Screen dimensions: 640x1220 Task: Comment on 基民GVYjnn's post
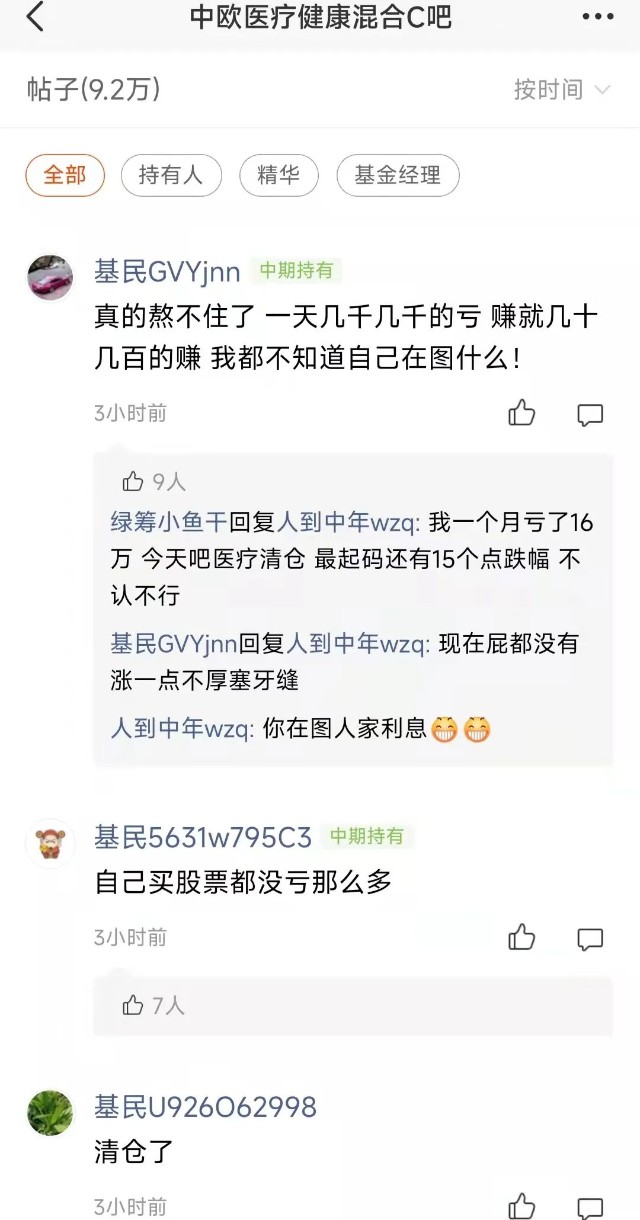coord(591,414)
